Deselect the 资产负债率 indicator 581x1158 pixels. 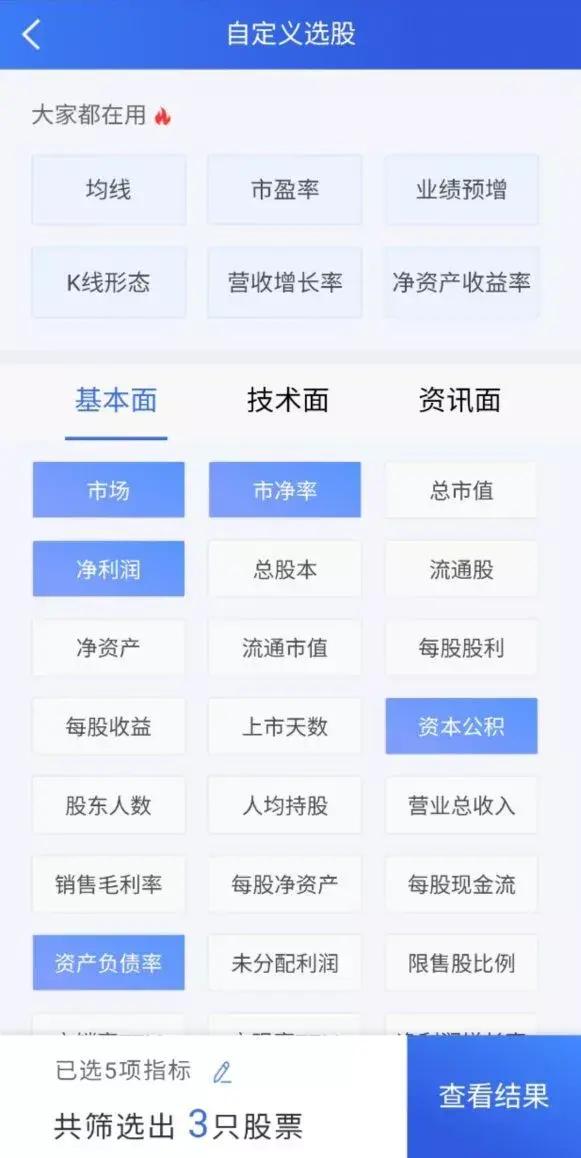click(x=109, y=963)
